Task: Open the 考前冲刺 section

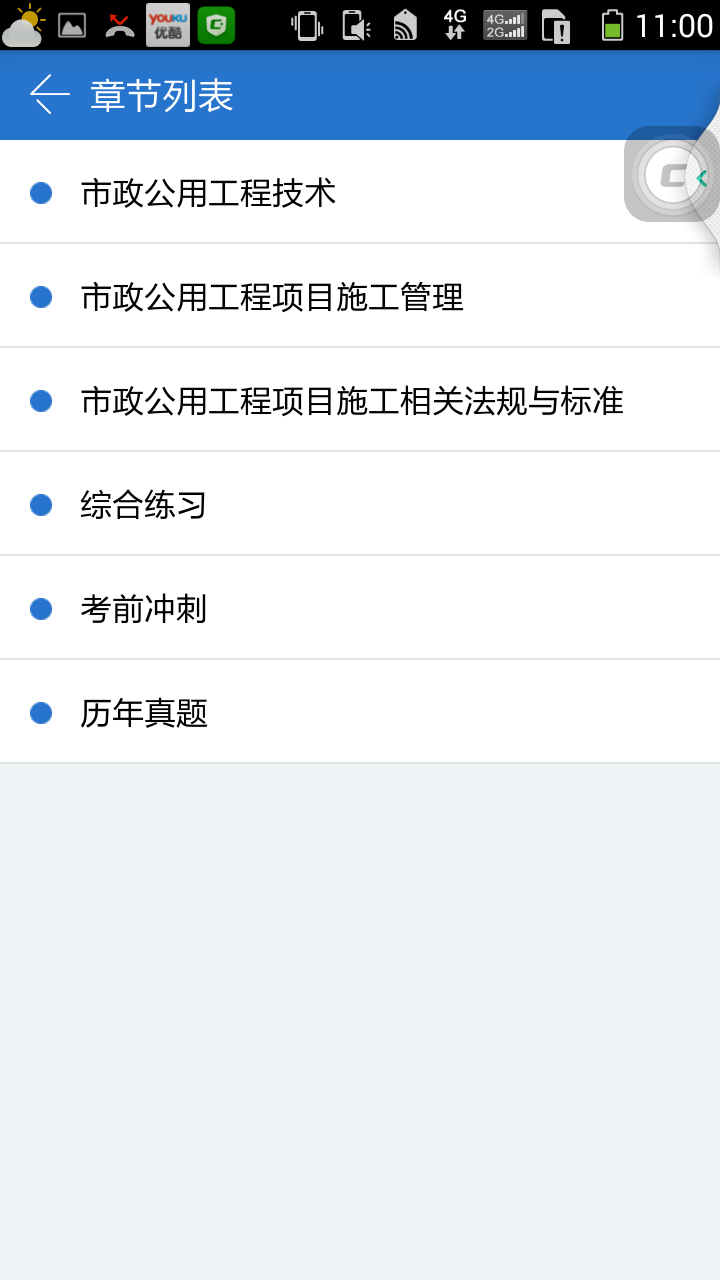Action: (x=144, y=609)
